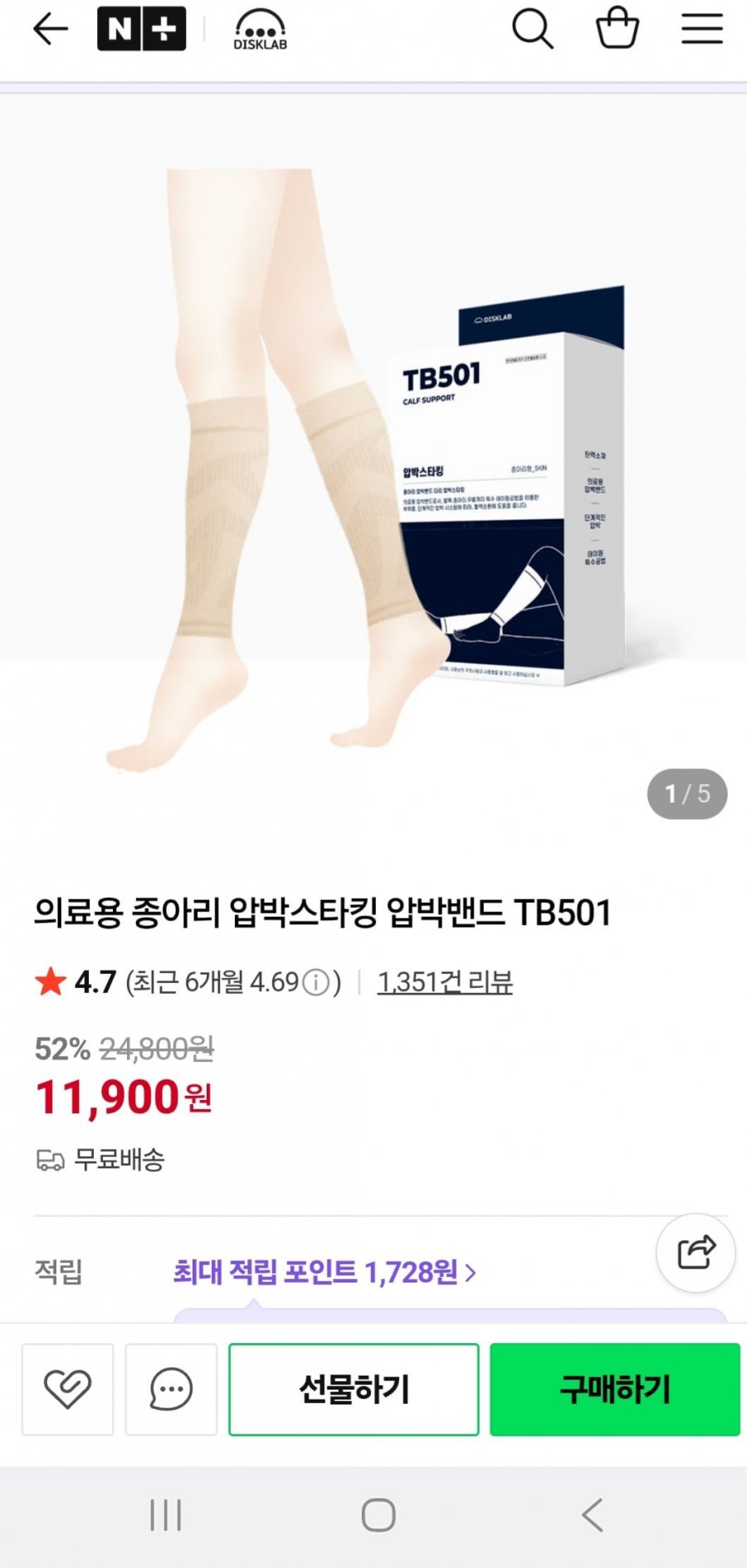Go to the phone home screen
747x1568 pixels.
(x=378, y=1515)
